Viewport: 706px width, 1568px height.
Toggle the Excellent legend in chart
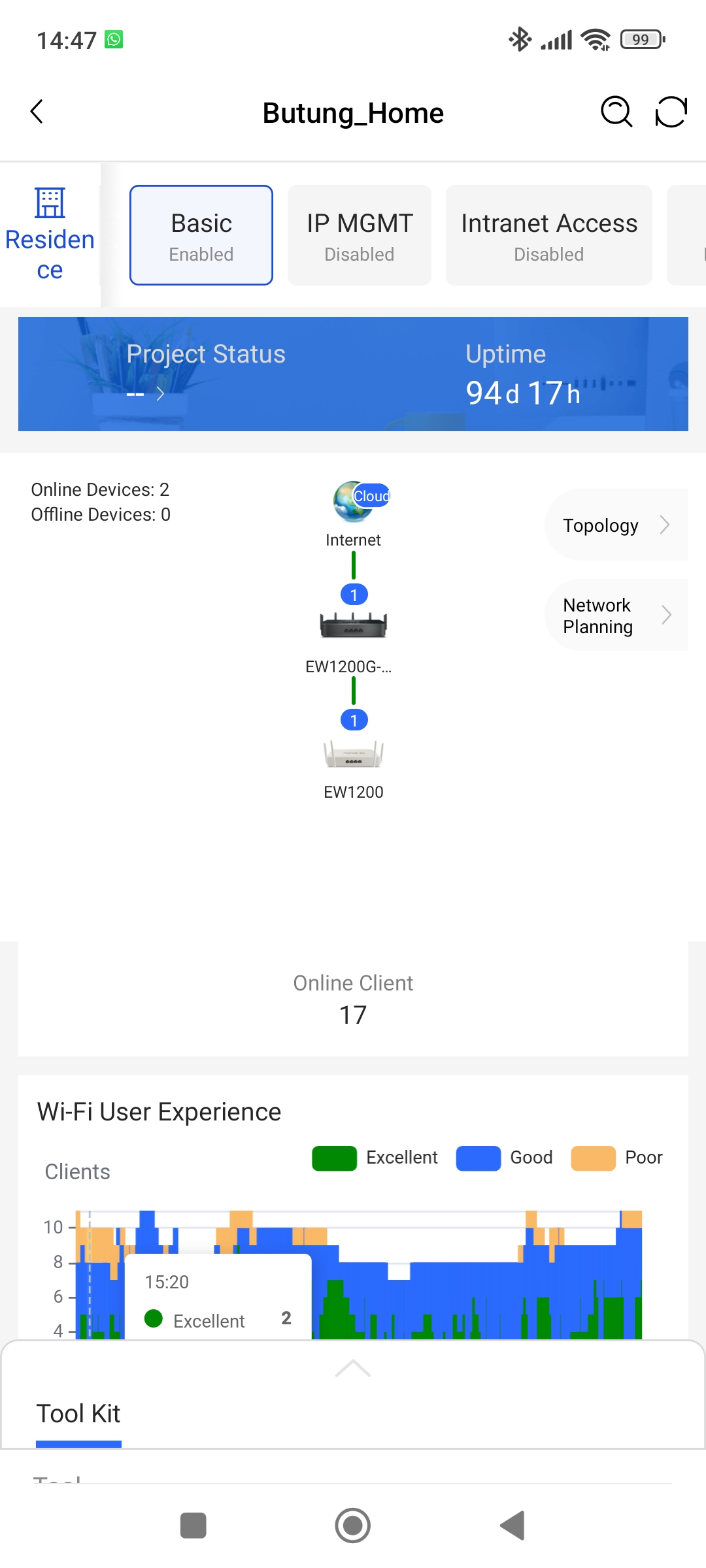coord(375,1158)
